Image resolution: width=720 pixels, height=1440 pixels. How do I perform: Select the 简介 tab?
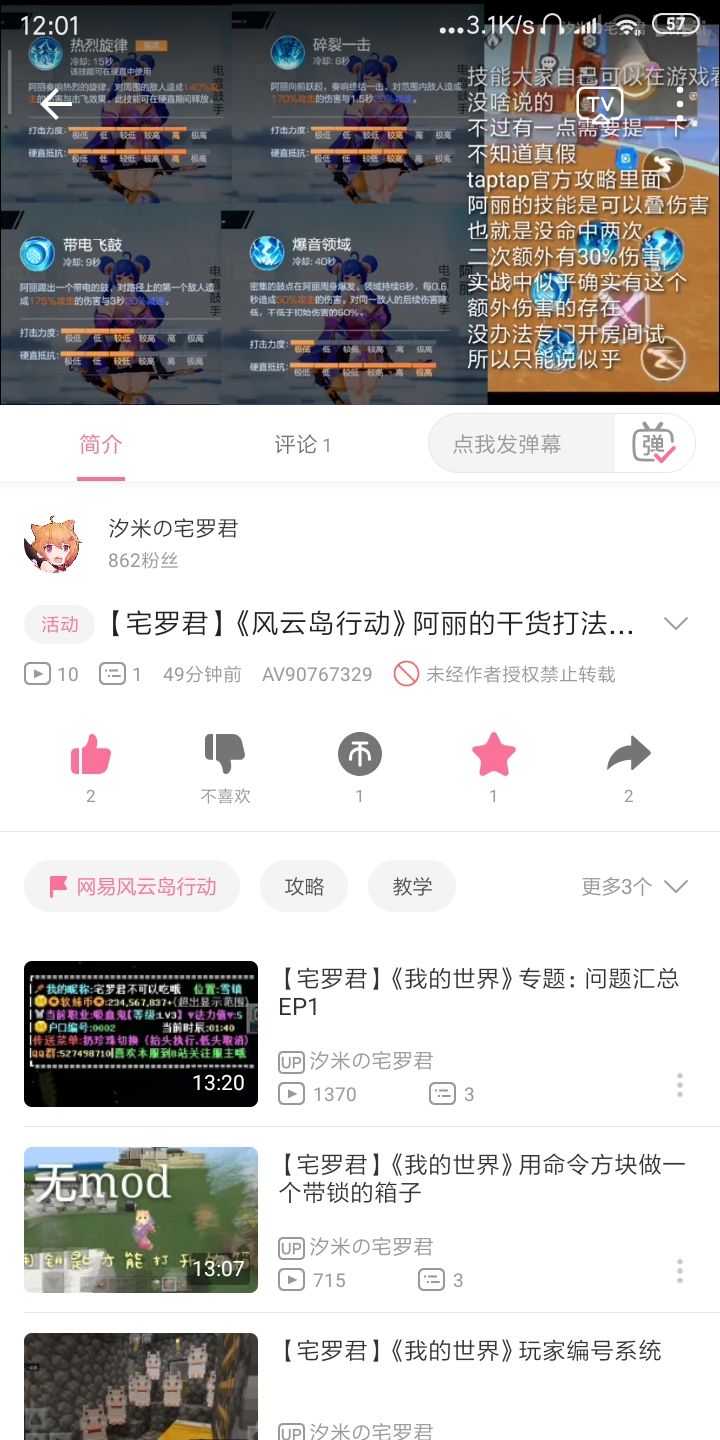(100, 443)
